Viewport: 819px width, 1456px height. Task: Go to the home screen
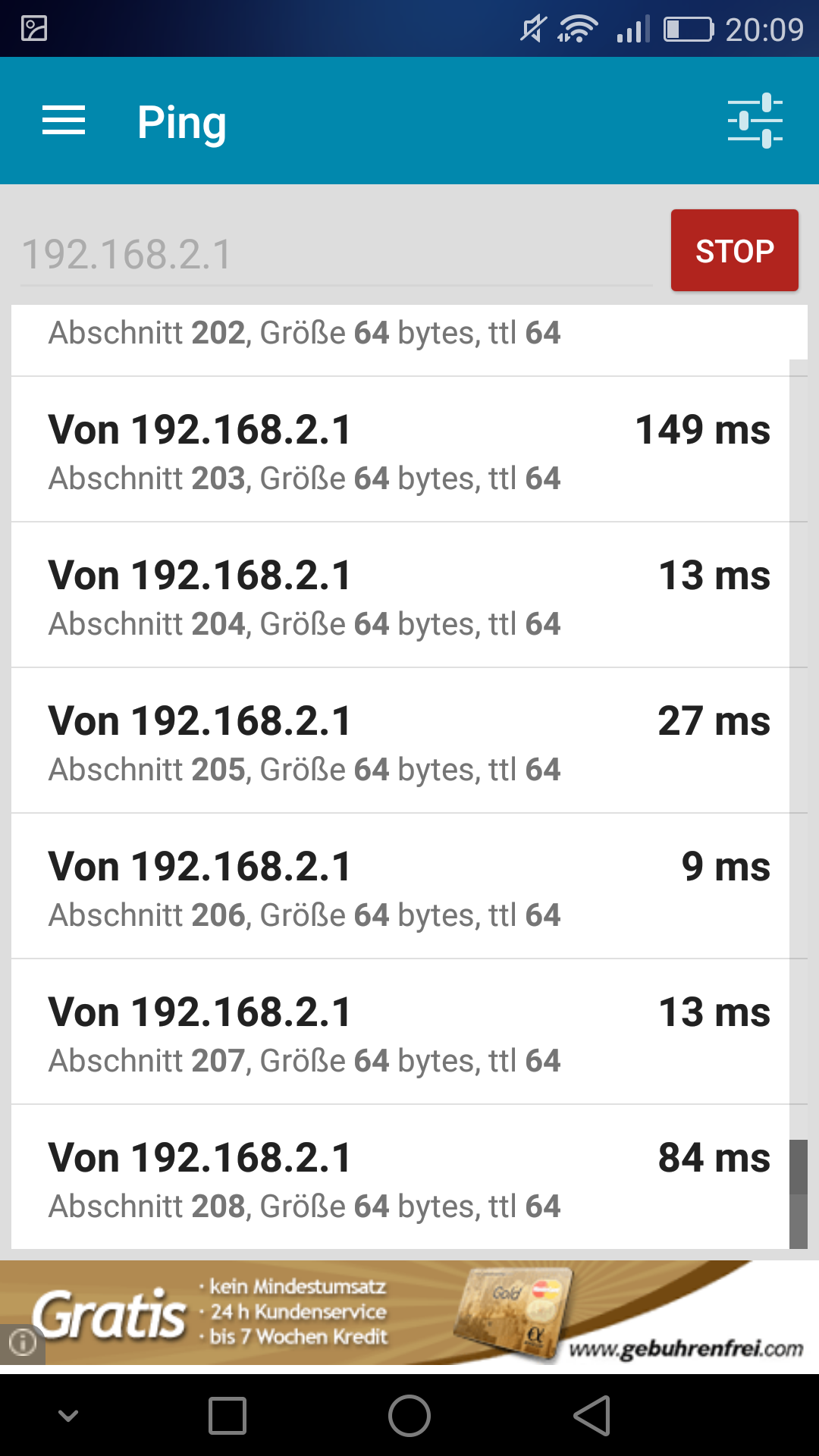[x=409, y=1416]
